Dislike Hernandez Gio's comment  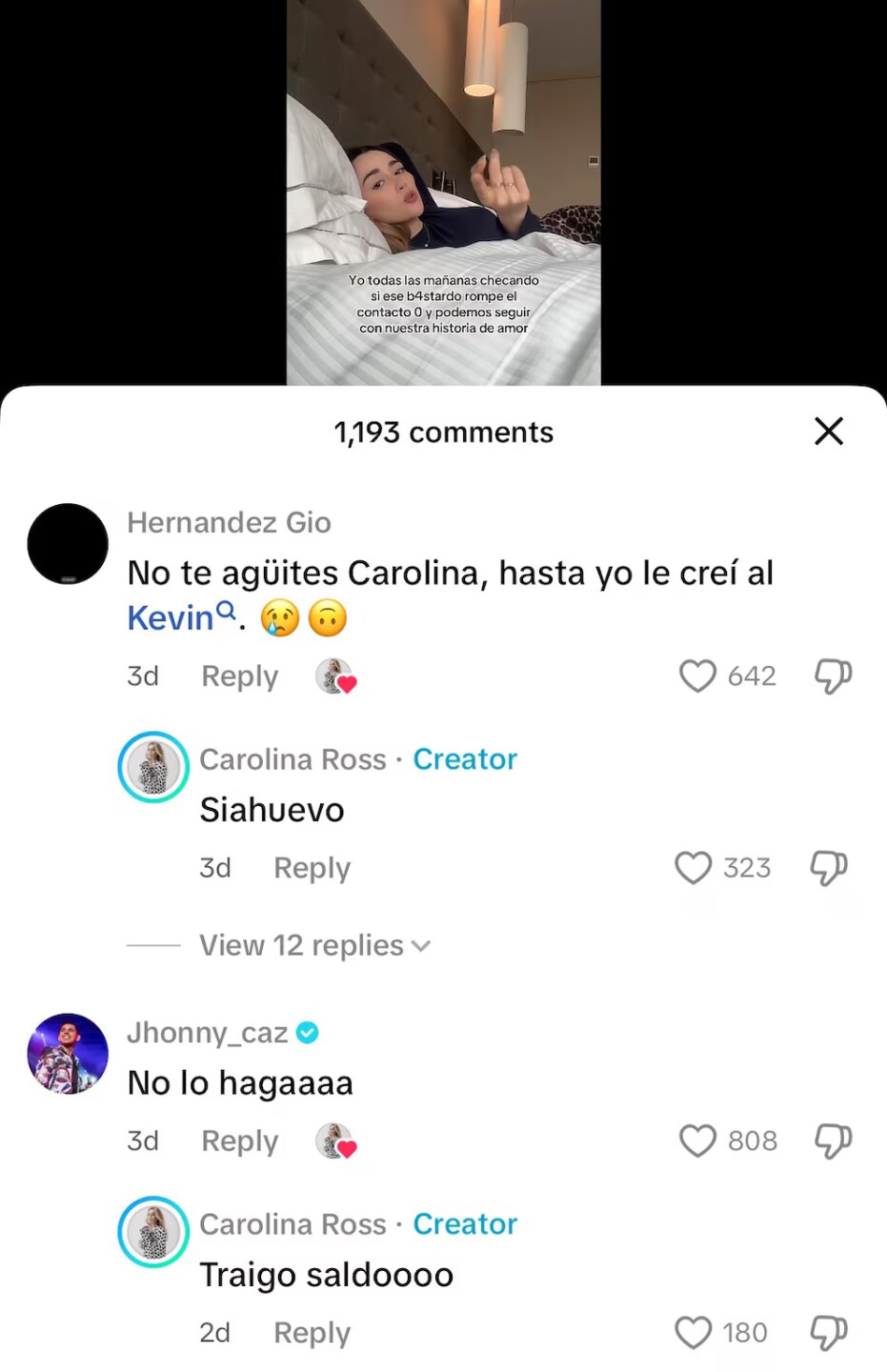[x=833, y=676]
